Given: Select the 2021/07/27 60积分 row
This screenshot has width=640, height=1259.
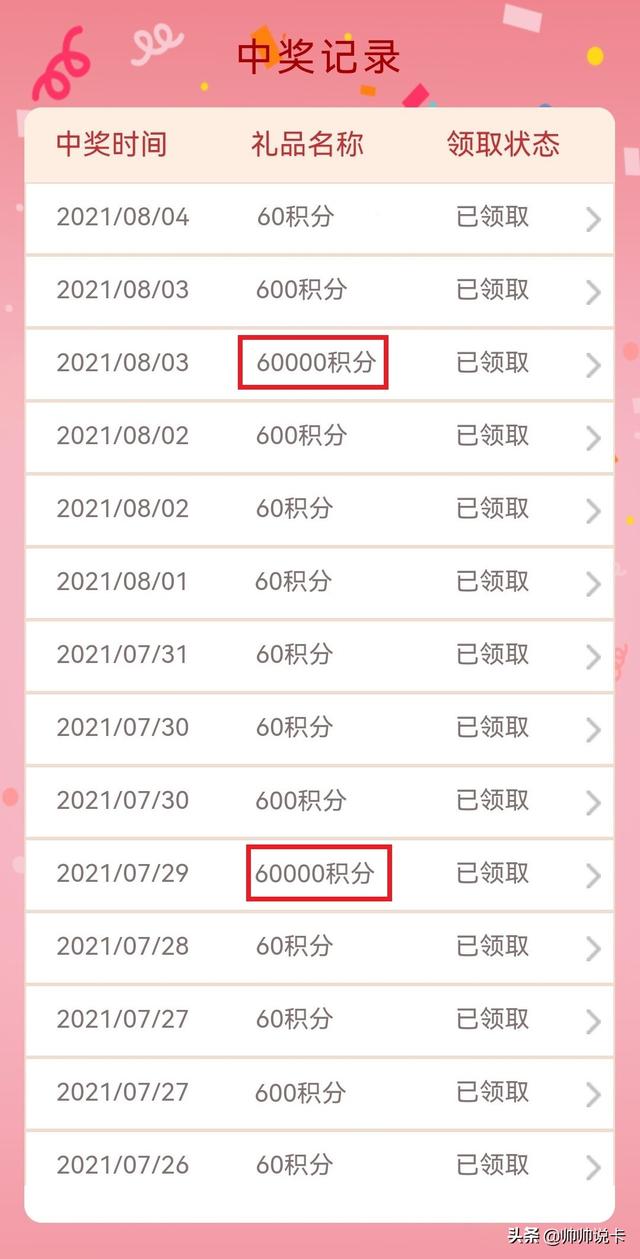Looking at the screenshot, I should click(320, 1020).
